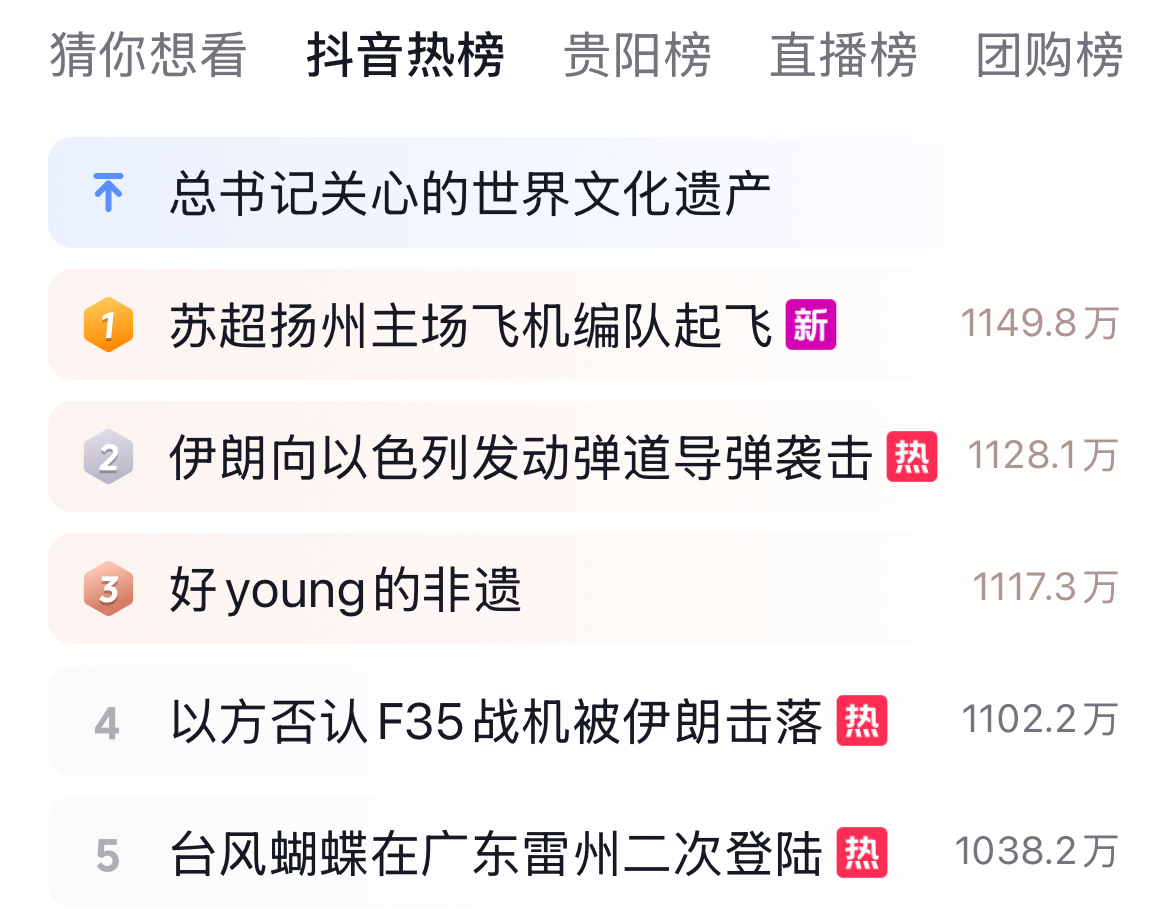Switch to the 猜你想看 tab
The height and width of the screenshot is (909, 1170).
coord(148,56)
